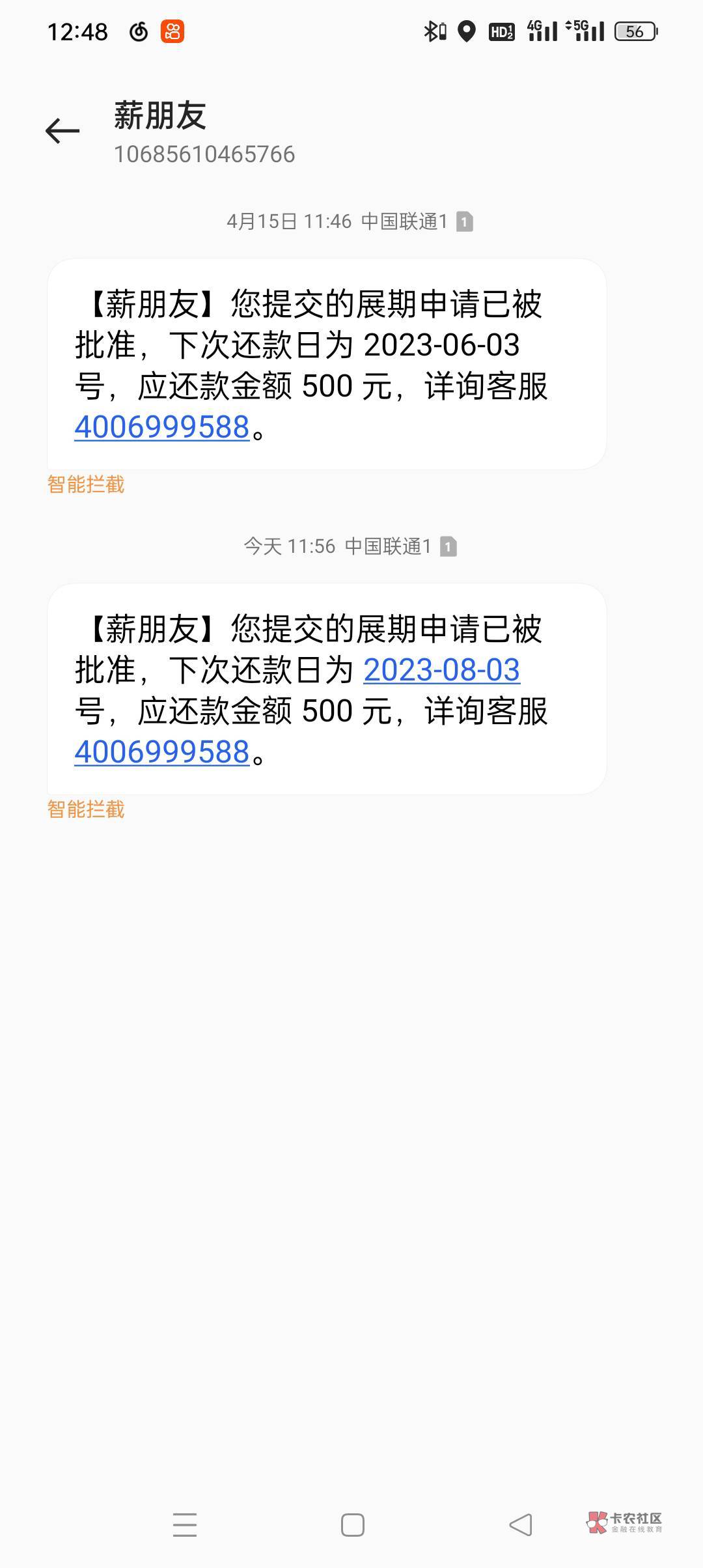Call 4006999588 in today's 11:56 message

[x=162, y=752]
